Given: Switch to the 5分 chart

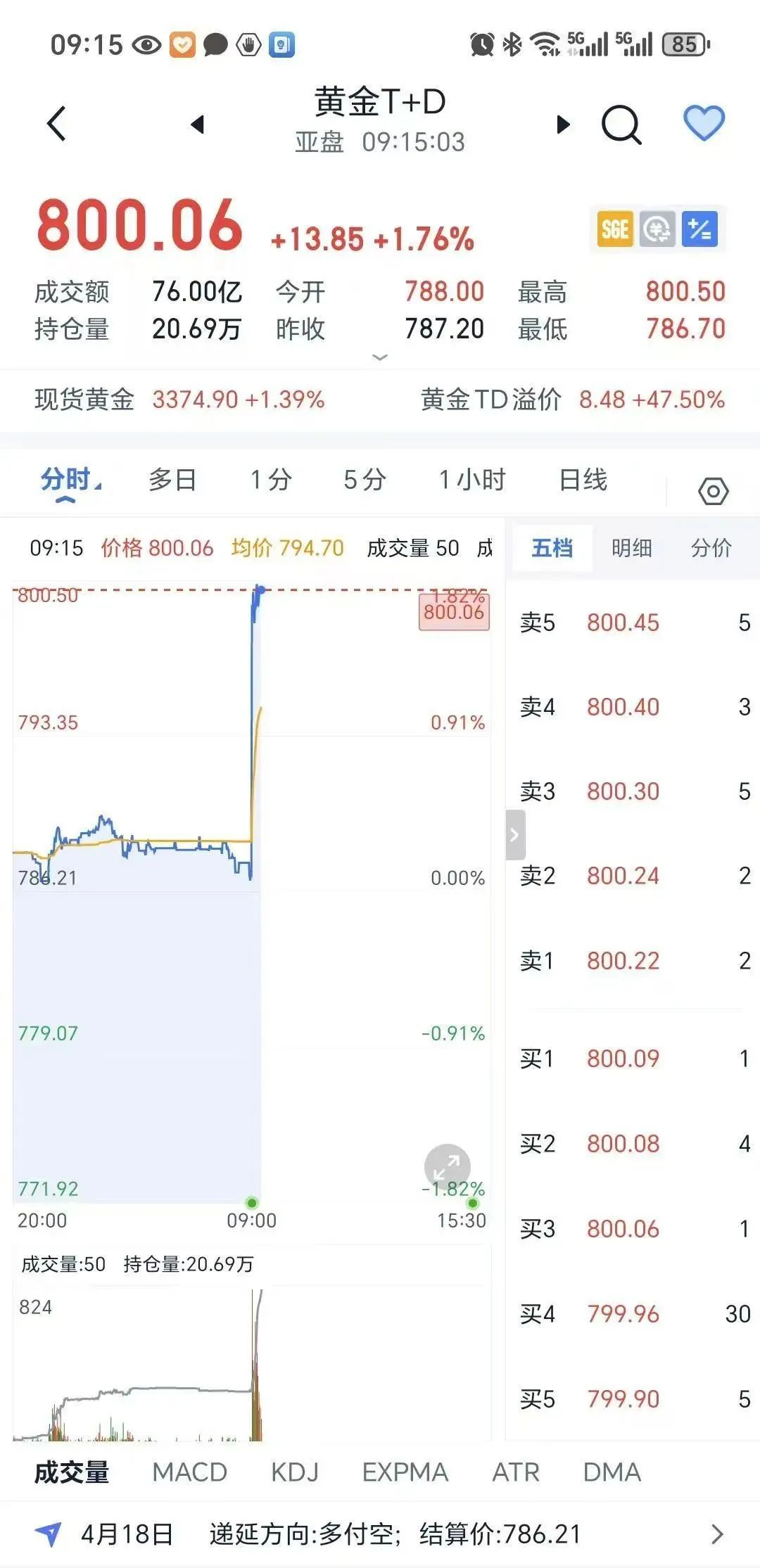Looking at the screenshot, I should [x=365, y=480].
